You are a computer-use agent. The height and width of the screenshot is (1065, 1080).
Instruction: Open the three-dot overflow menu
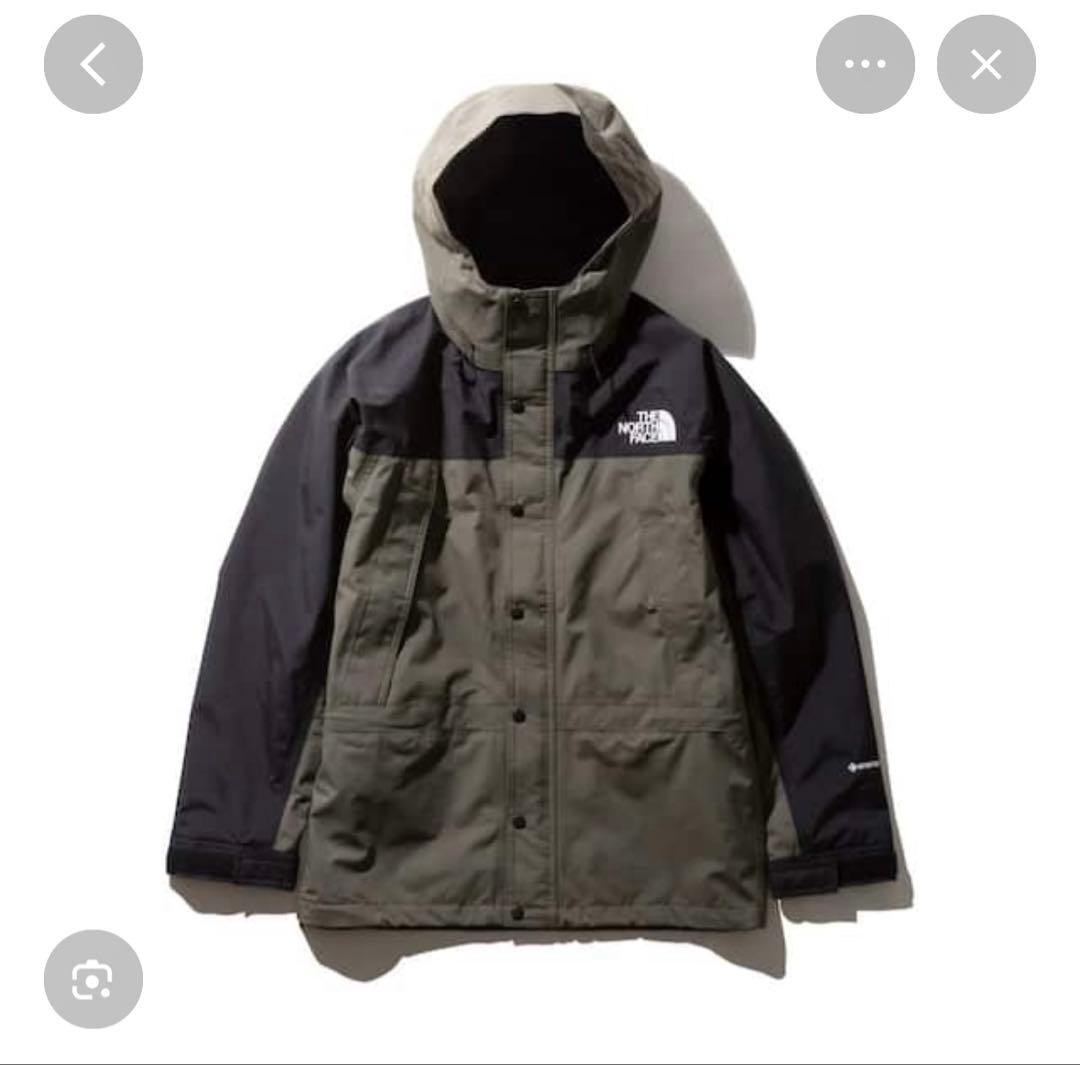pyautogui.click(x=865, y=65)
